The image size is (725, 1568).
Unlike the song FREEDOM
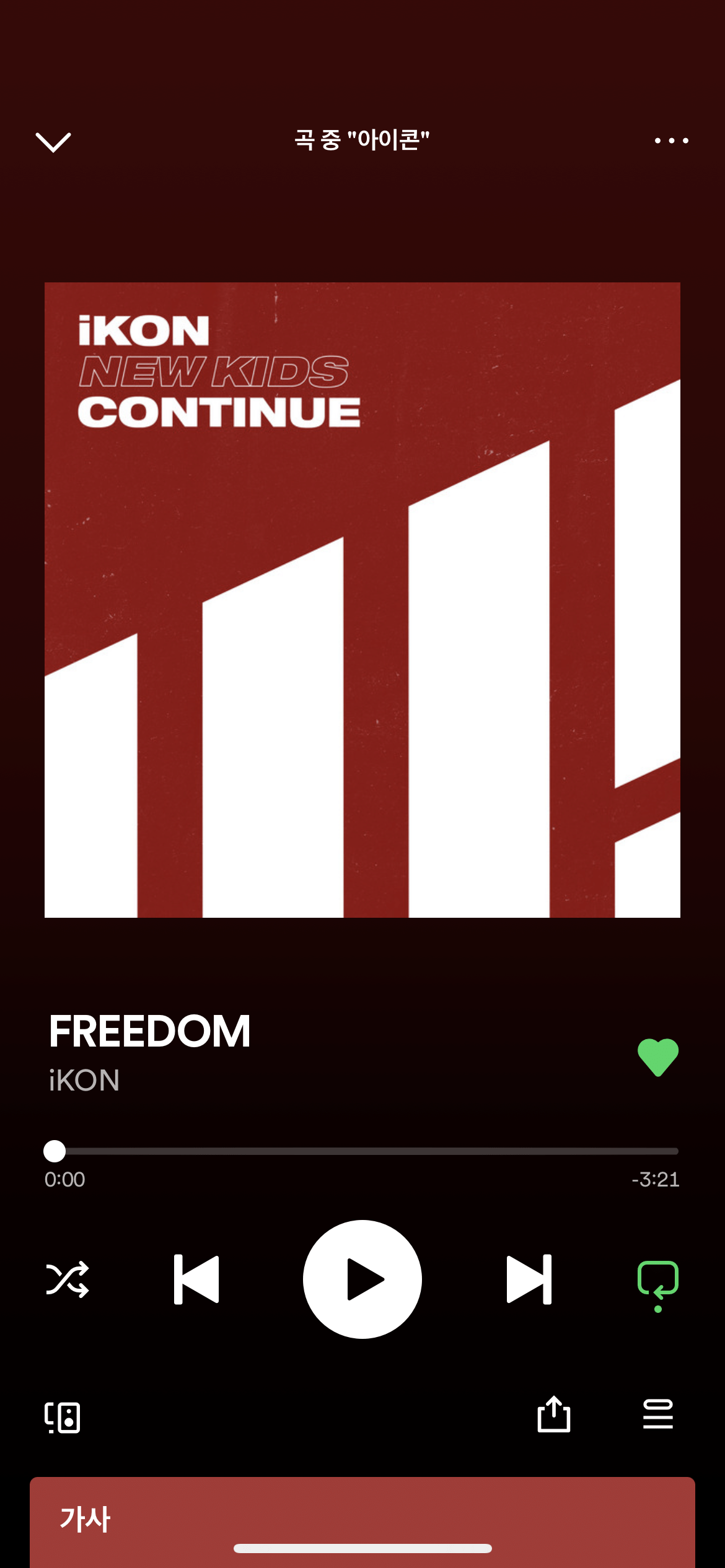point(657,1057)
